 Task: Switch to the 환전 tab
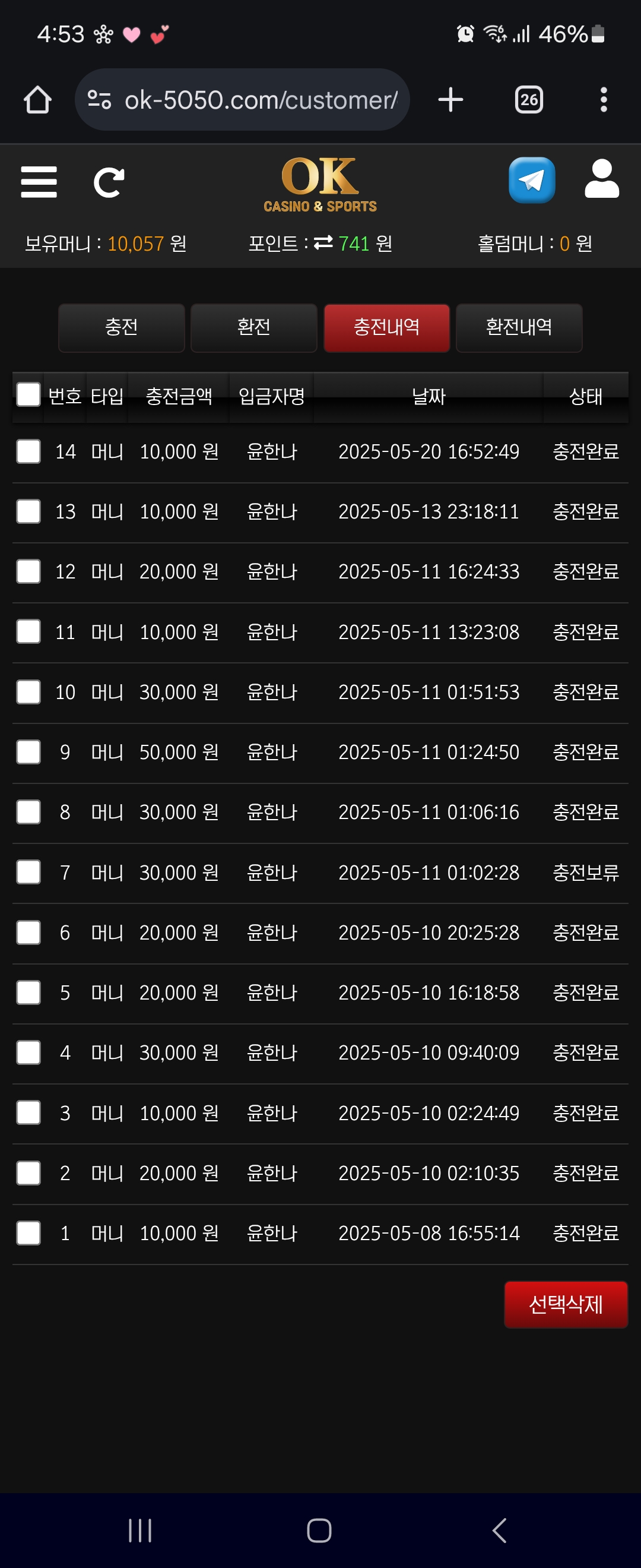pos(253,327)
